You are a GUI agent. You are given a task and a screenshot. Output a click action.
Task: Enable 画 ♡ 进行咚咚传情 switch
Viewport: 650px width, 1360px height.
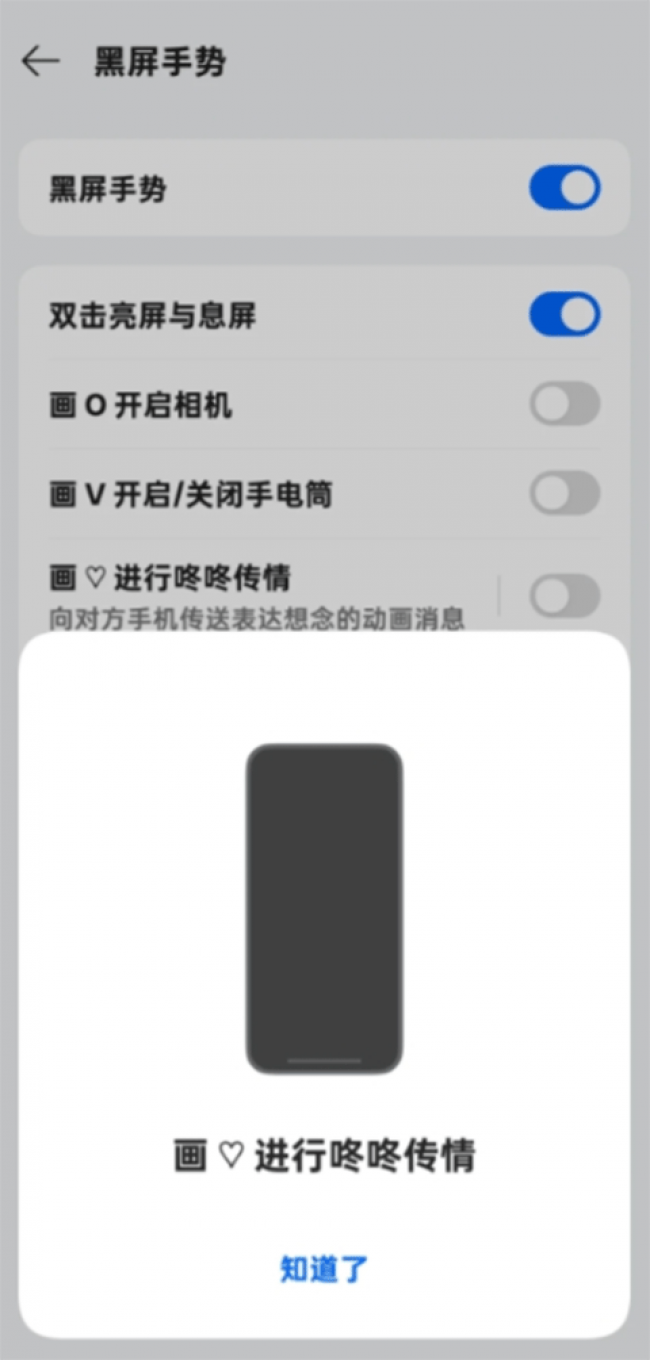564,596
